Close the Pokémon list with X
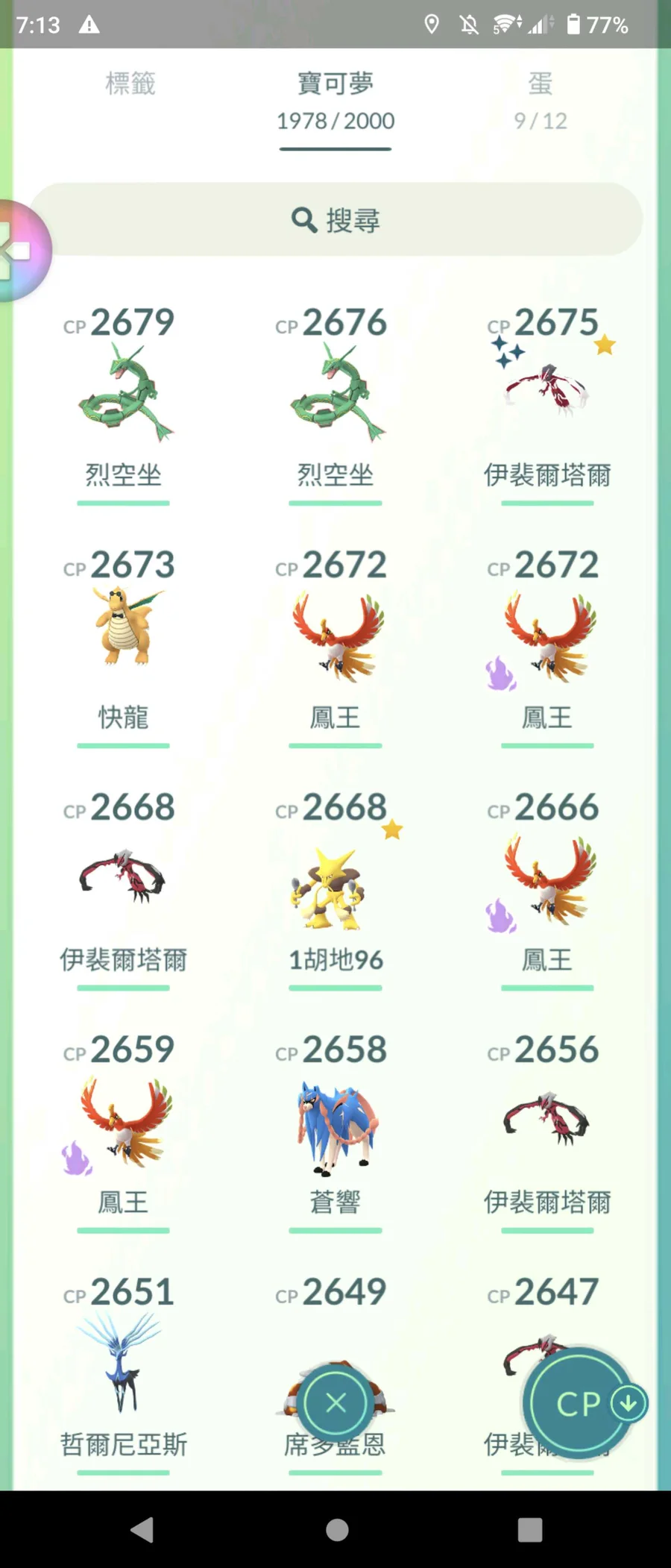 pos(336,1402)
